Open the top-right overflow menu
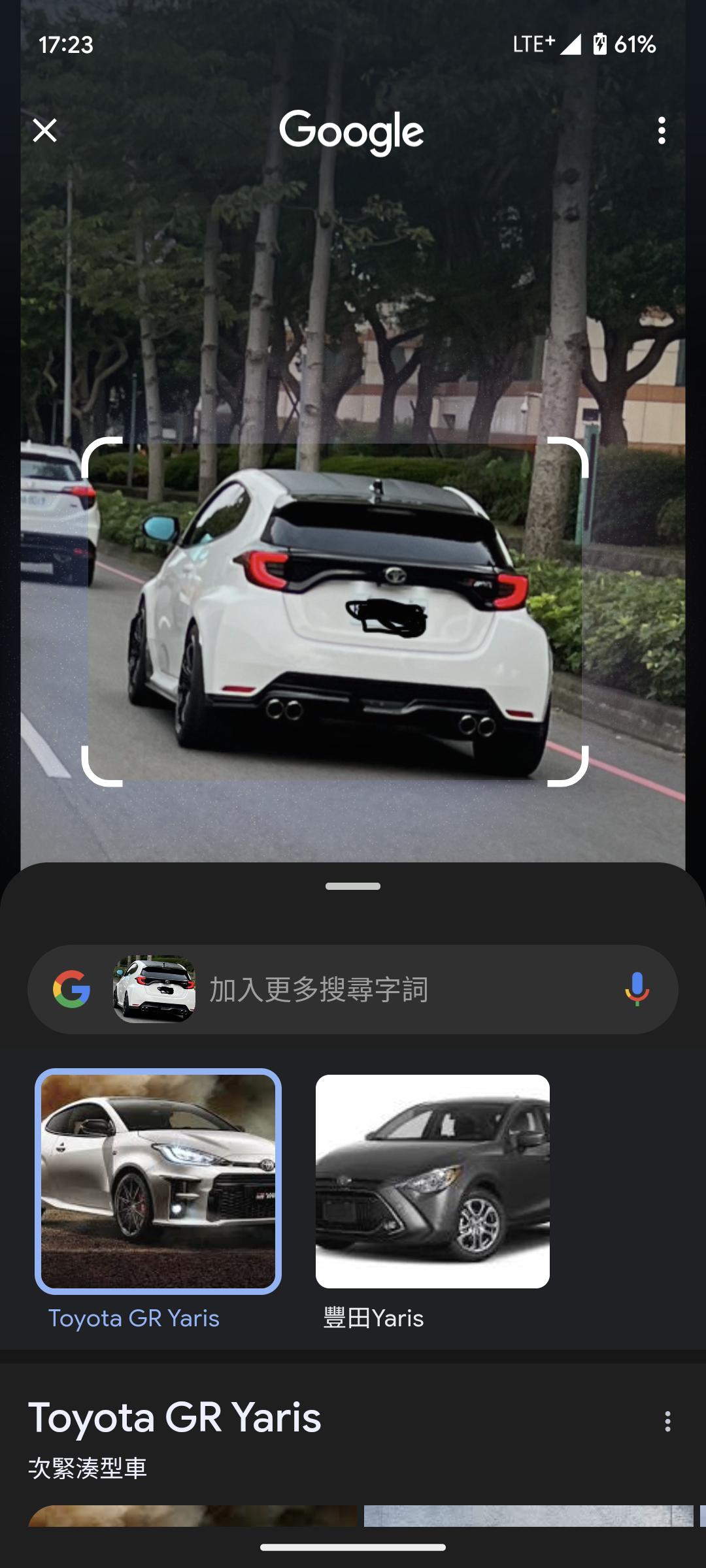The image size is (706, 1568). (x=662, y=131)
